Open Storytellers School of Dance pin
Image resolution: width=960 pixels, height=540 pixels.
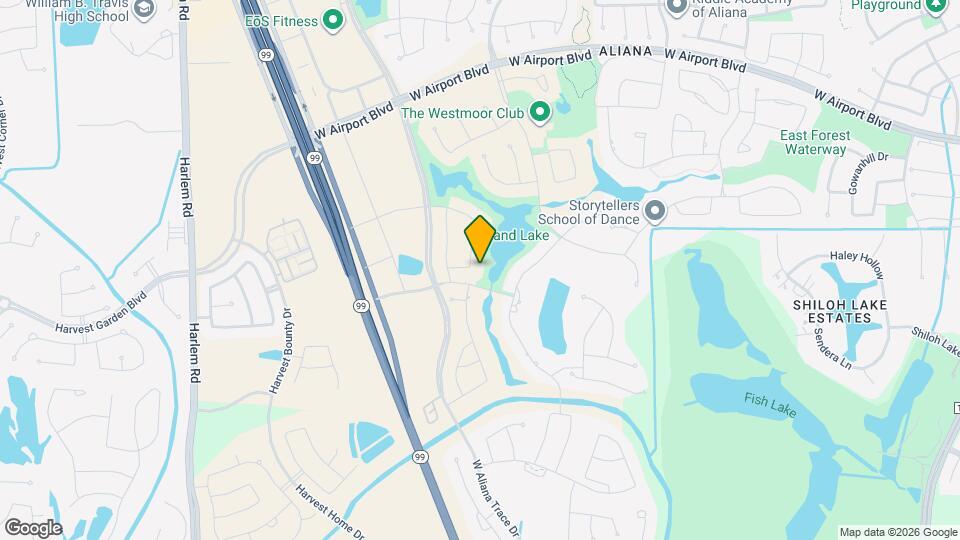[x=655, y=211]
